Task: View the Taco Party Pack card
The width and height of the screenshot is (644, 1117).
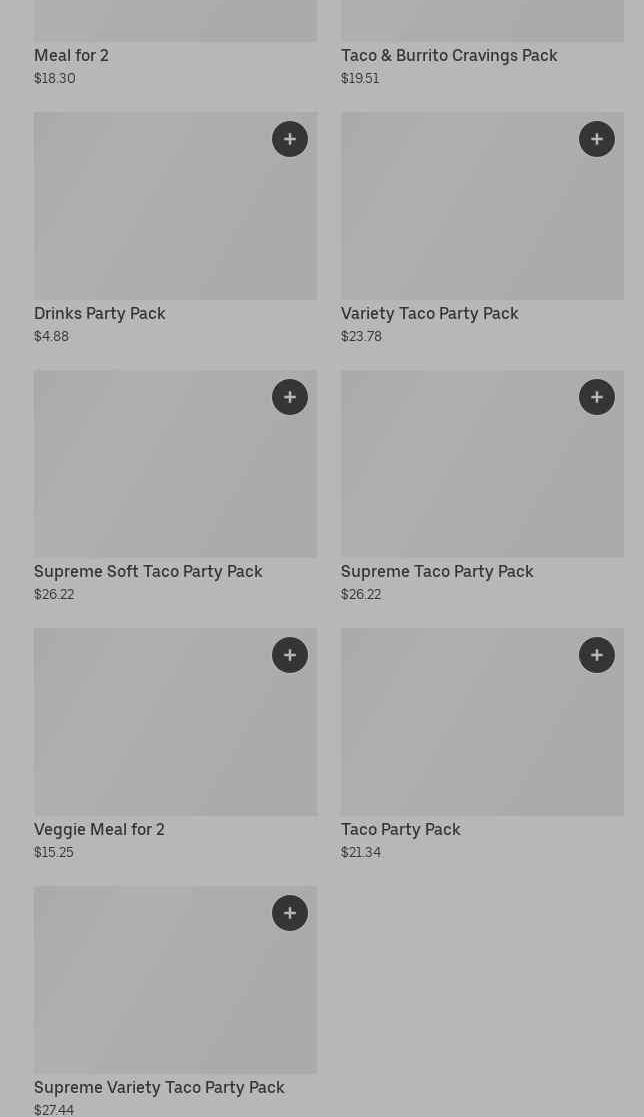Action: pyautogui.click(x=482, y=744)
